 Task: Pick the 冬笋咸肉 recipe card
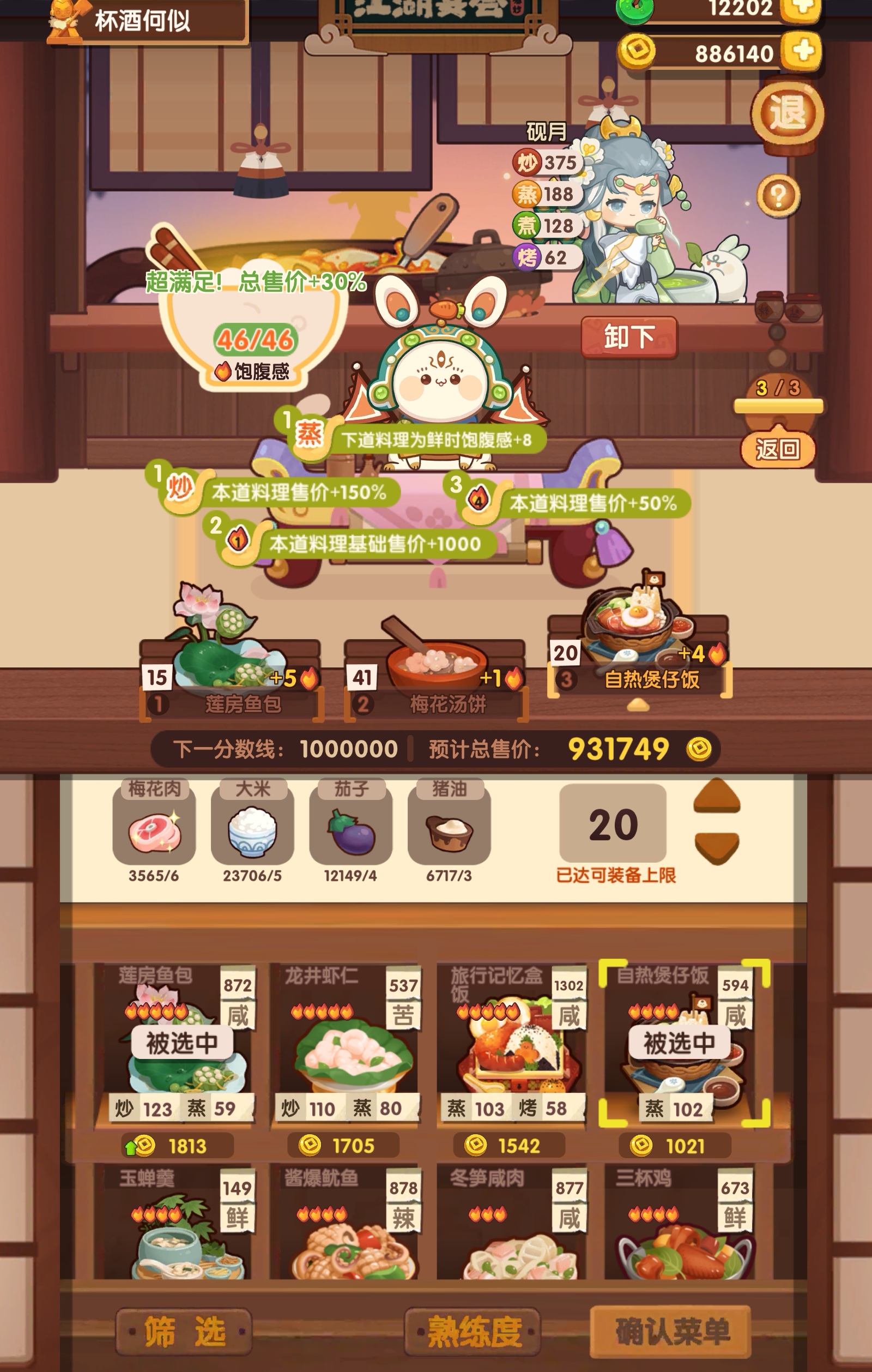(511, 1225)
